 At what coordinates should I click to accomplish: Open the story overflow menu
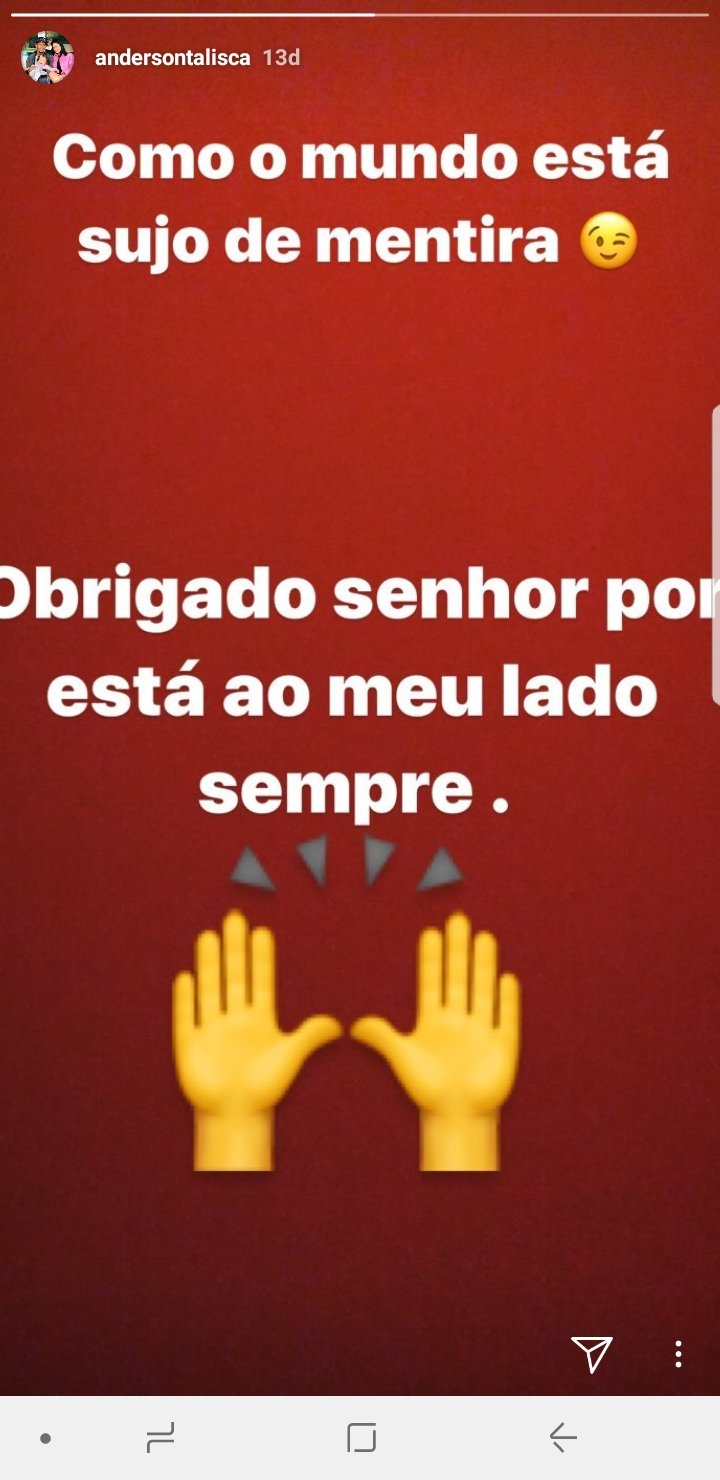[x=678, y=1355]
